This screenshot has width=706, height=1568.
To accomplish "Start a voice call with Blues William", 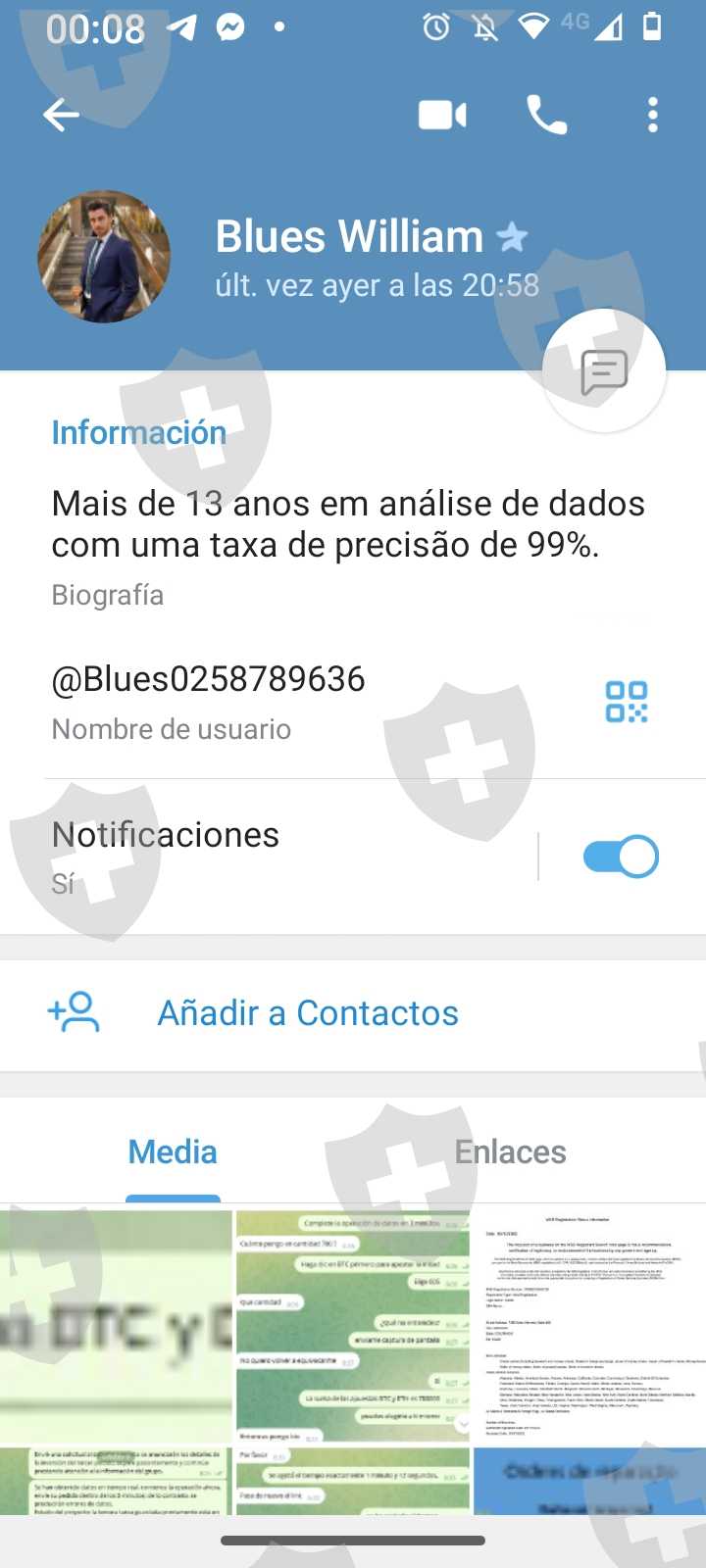I will [x=546, y=115].
